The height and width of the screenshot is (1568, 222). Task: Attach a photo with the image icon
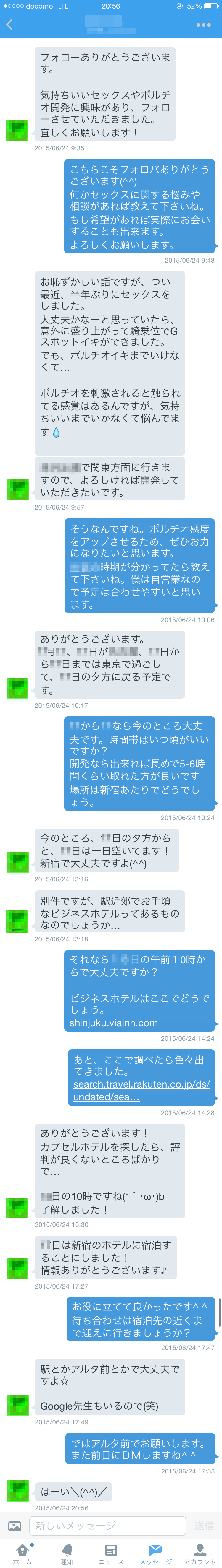[15, 1525]
